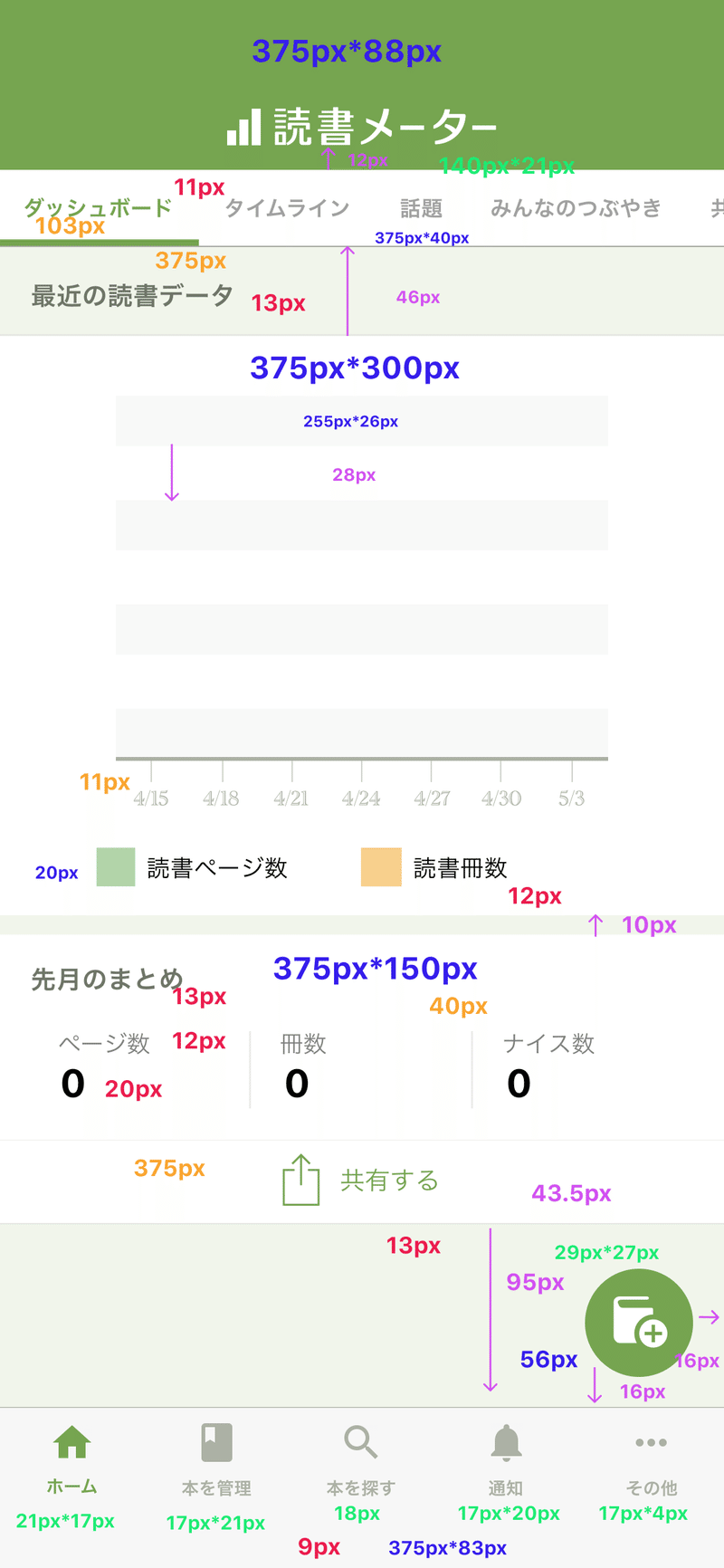Click the ページ数 zero value under 先月のまとめ
The height and width of the screenshot is (1568, 724).
click(72, 1084)
